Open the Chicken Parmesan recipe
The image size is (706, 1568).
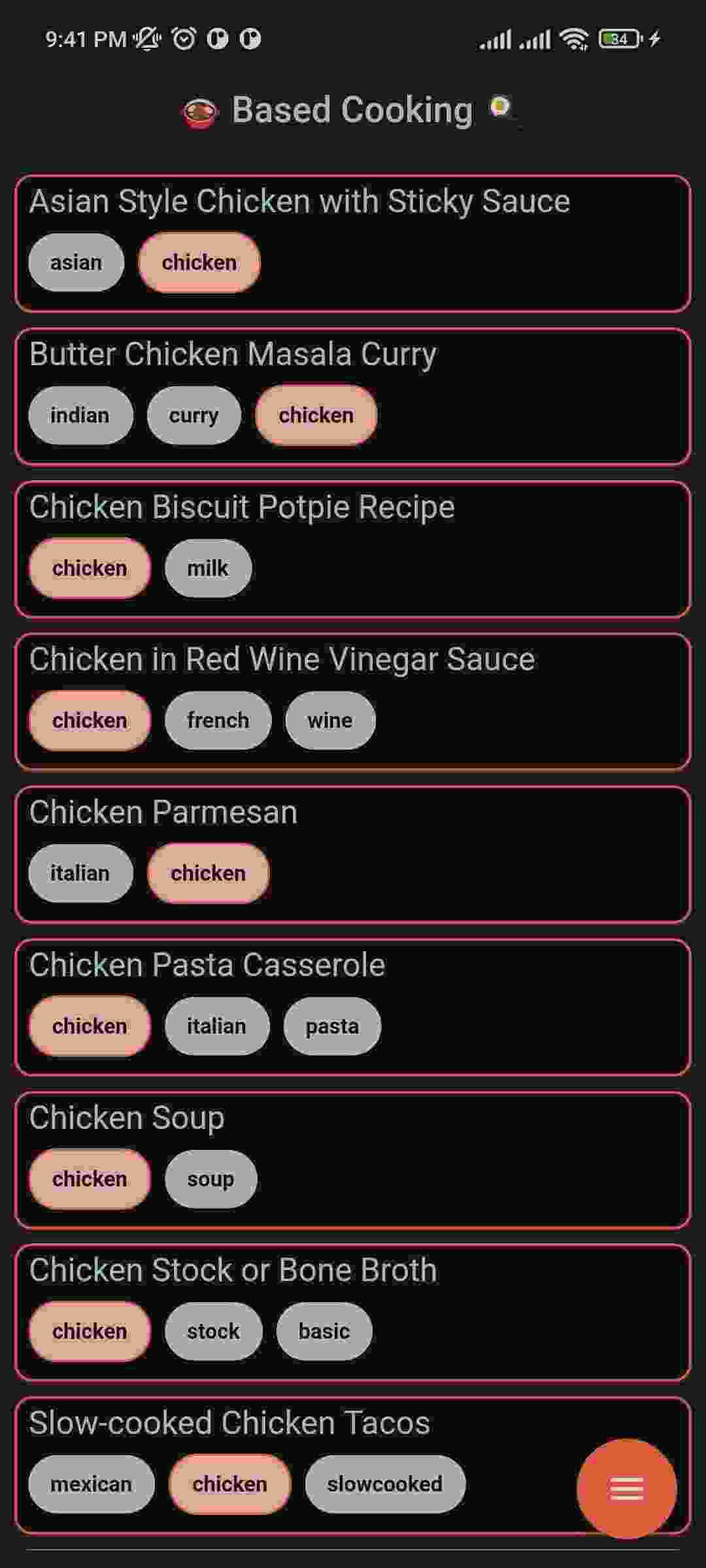tap(163, 812)
